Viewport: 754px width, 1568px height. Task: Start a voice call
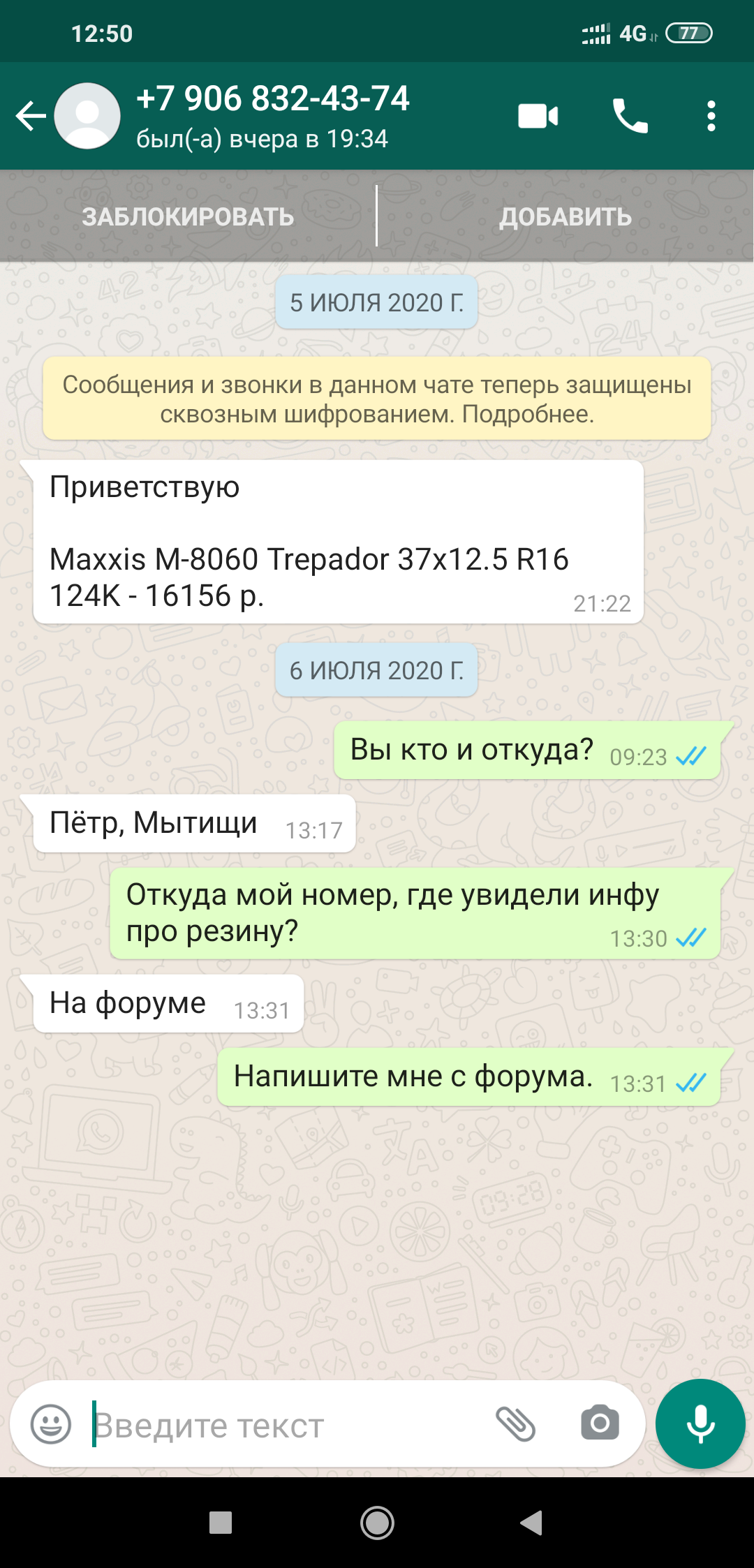[x=630, y=116]
